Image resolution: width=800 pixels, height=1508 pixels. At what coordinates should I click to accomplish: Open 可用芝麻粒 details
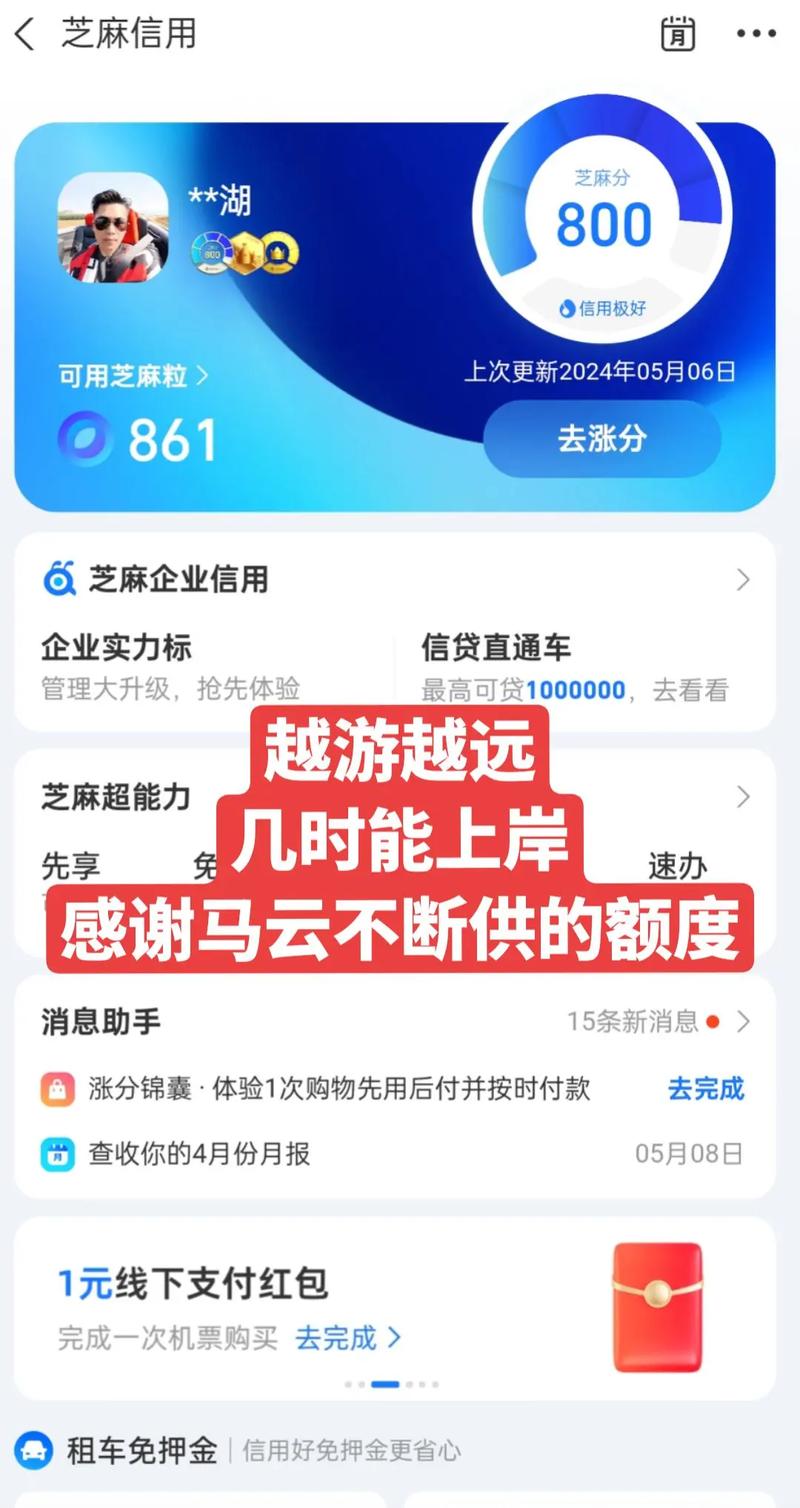pos(133,376)
